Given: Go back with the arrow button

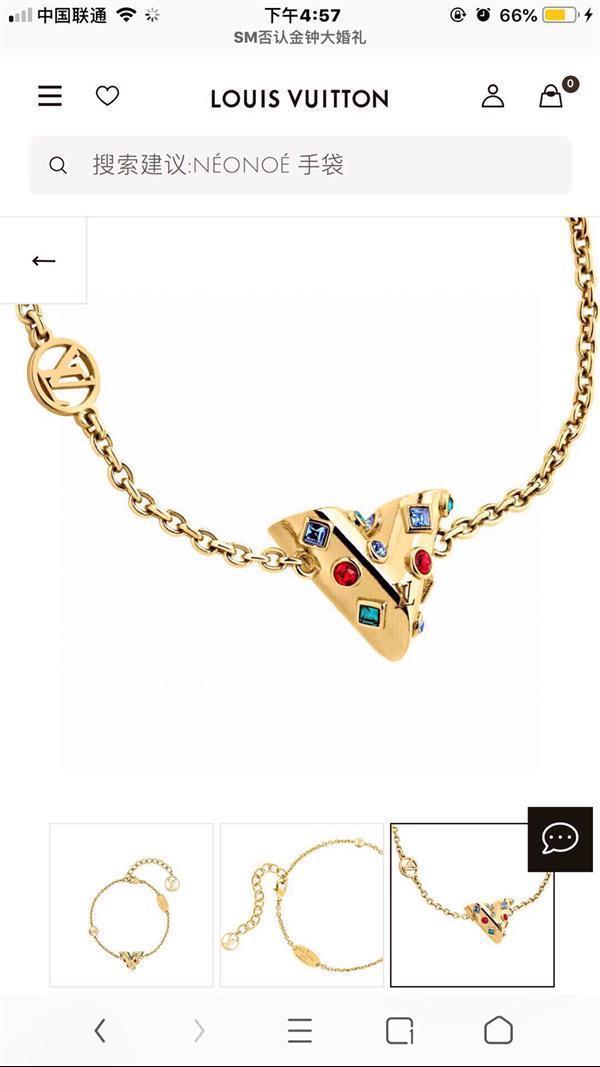Looking at the screenshot, I should tap(43, 261).
